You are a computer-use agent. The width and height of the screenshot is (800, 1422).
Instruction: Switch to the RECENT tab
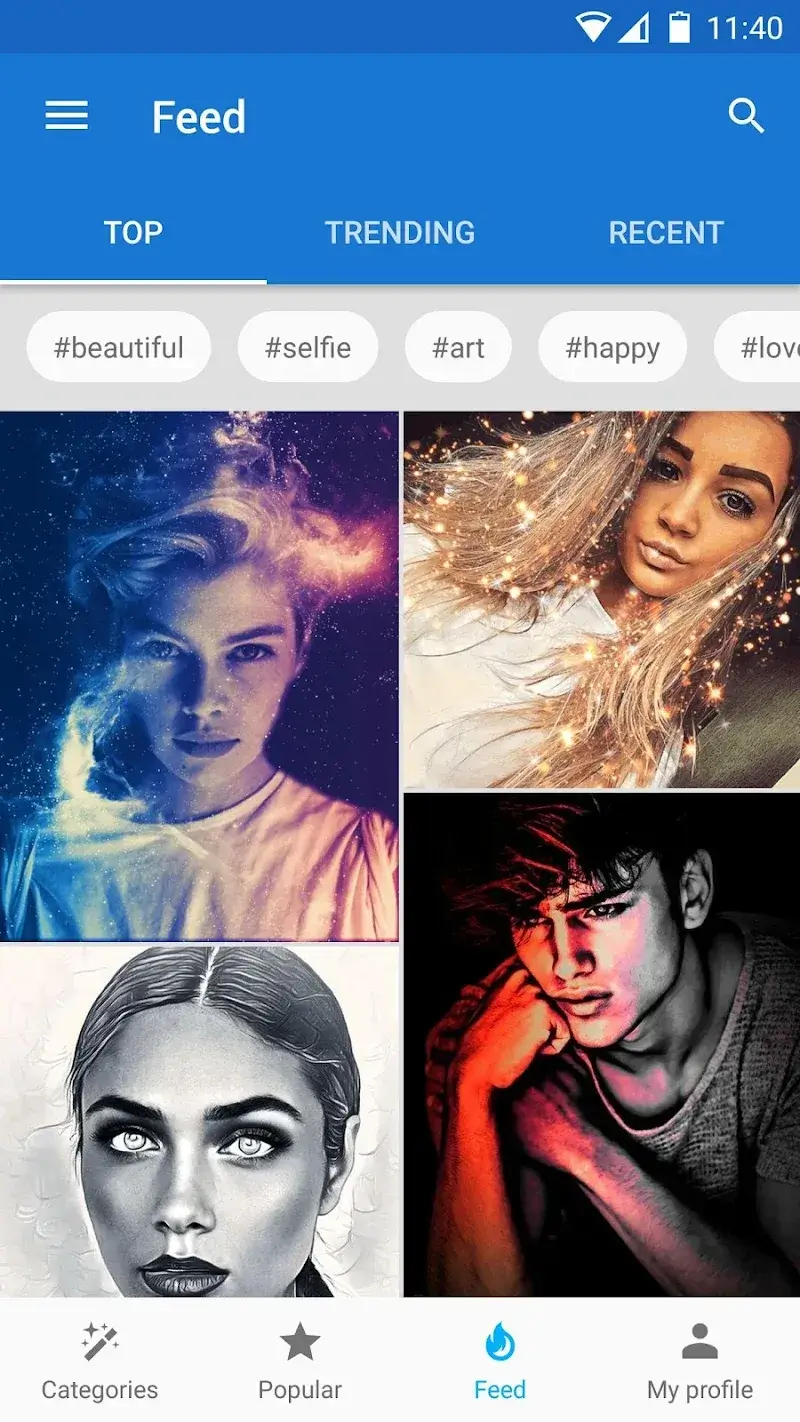coord(666,233)
